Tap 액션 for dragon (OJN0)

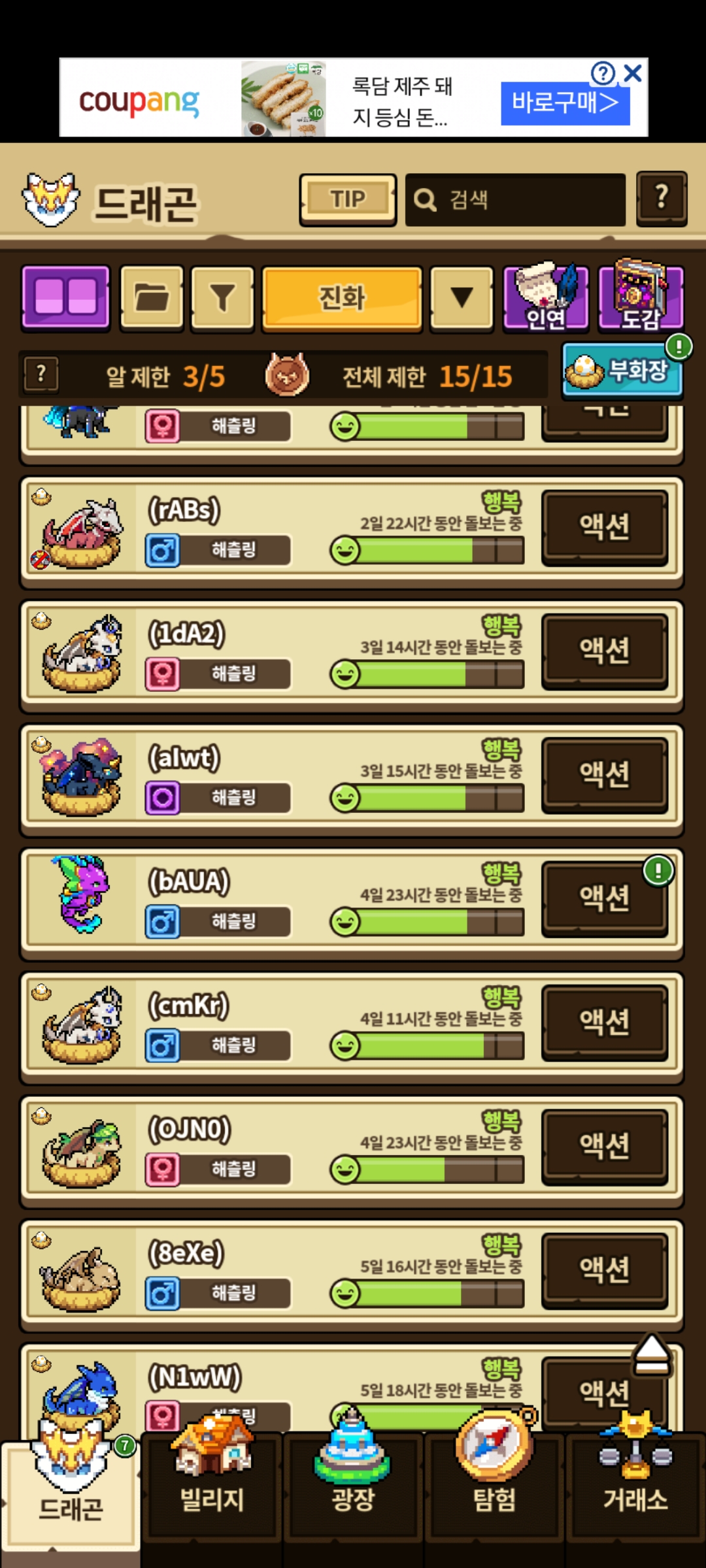pyautogui.click(x=605, y=1146)
